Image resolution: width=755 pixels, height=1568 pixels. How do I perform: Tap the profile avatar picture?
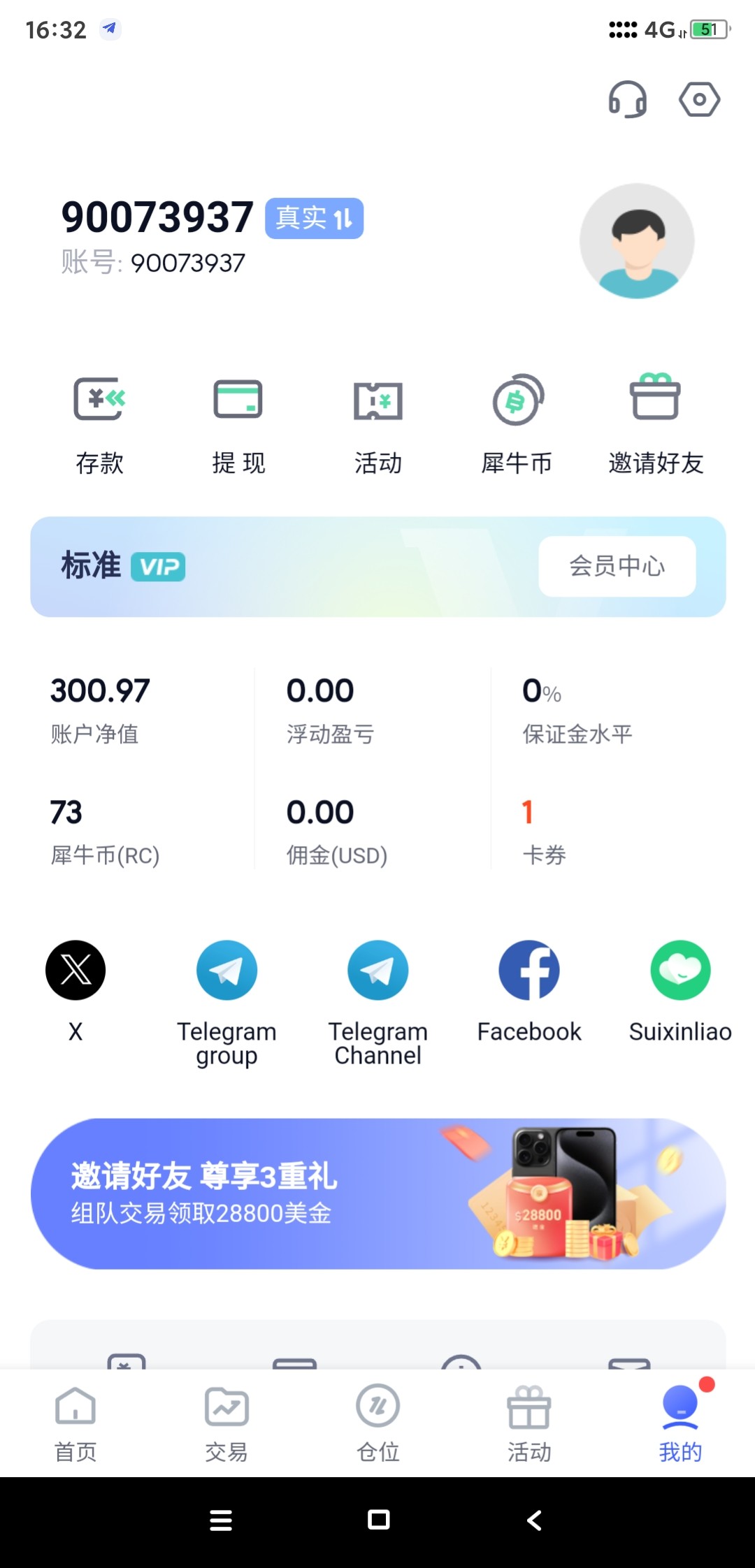(x=637, y=241)
